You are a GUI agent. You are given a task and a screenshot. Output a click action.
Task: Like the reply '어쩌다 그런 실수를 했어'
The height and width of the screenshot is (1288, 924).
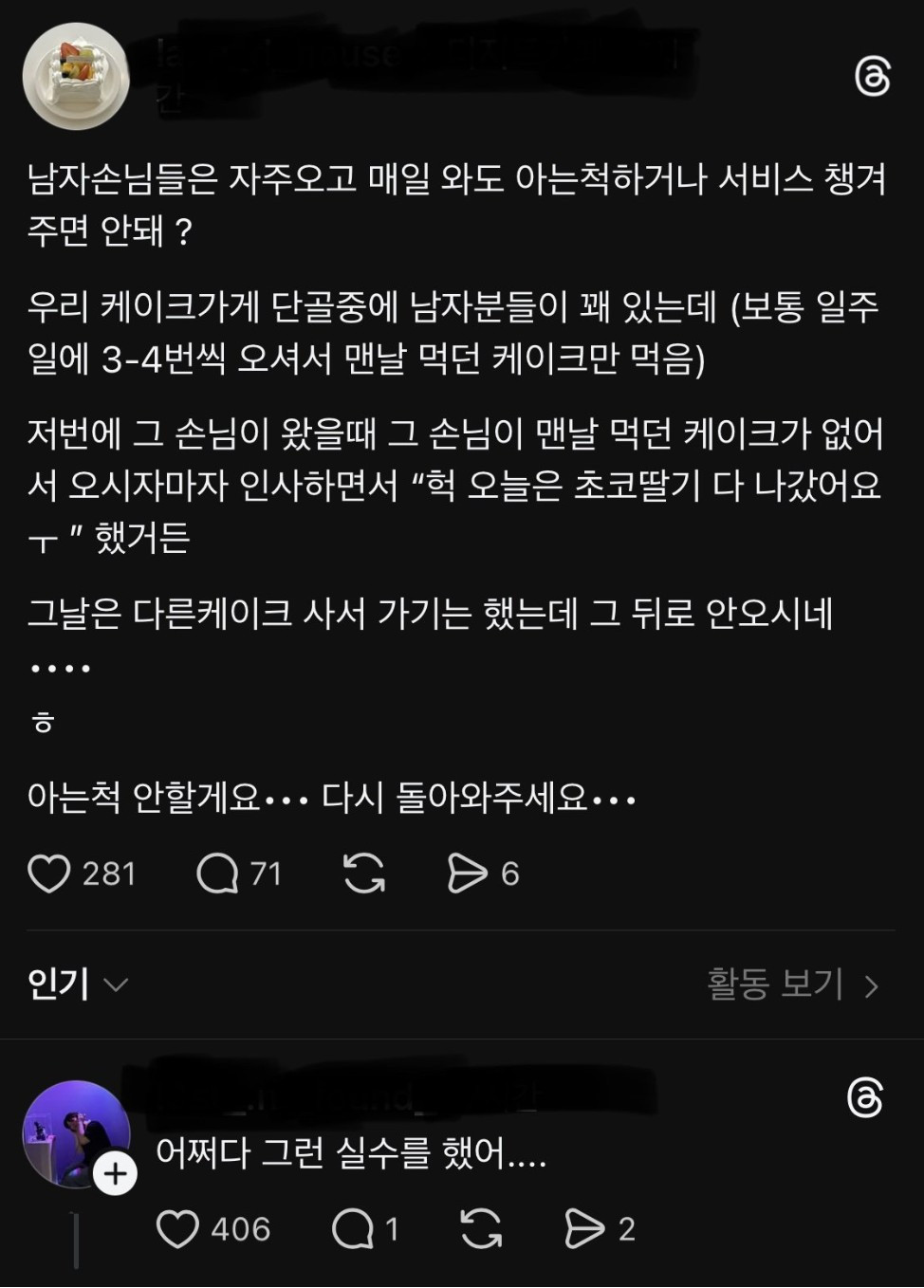pos(177,1229)
